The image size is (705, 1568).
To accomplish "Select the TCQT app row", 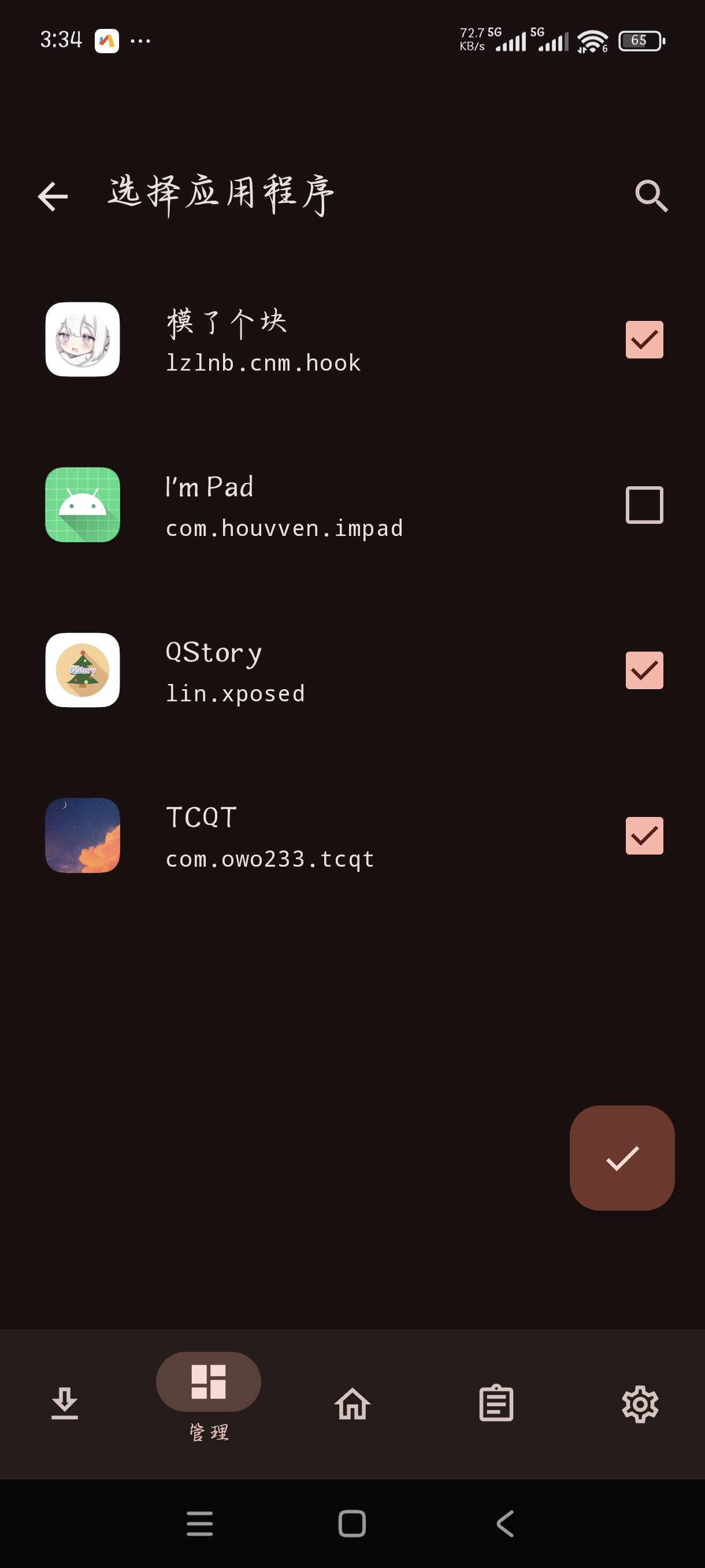I will pyautogui.click(x=304, y=835).
